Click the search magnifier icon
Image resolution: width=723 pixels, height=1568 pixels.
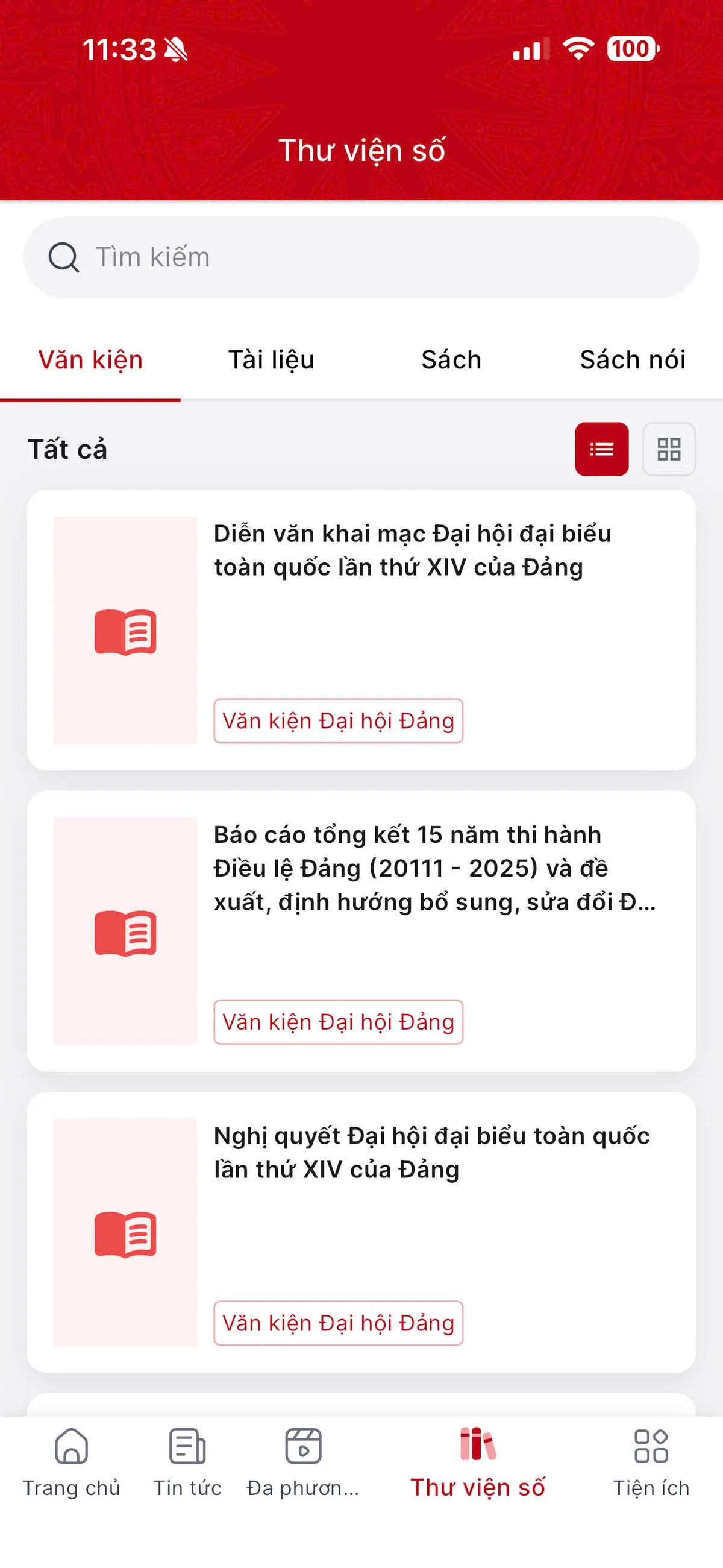(x=63, y=256)
